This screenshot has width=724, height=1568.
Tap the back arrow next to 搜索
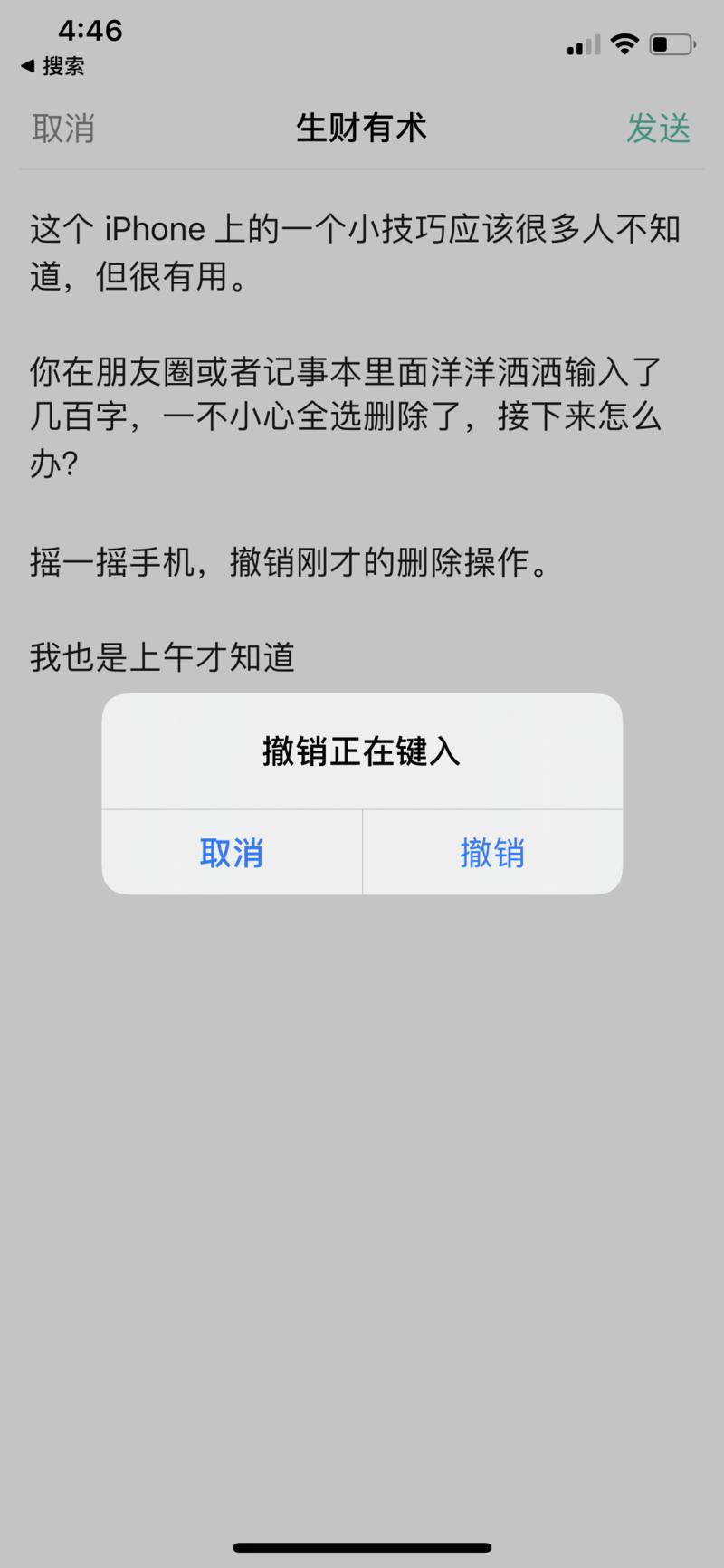25,66
